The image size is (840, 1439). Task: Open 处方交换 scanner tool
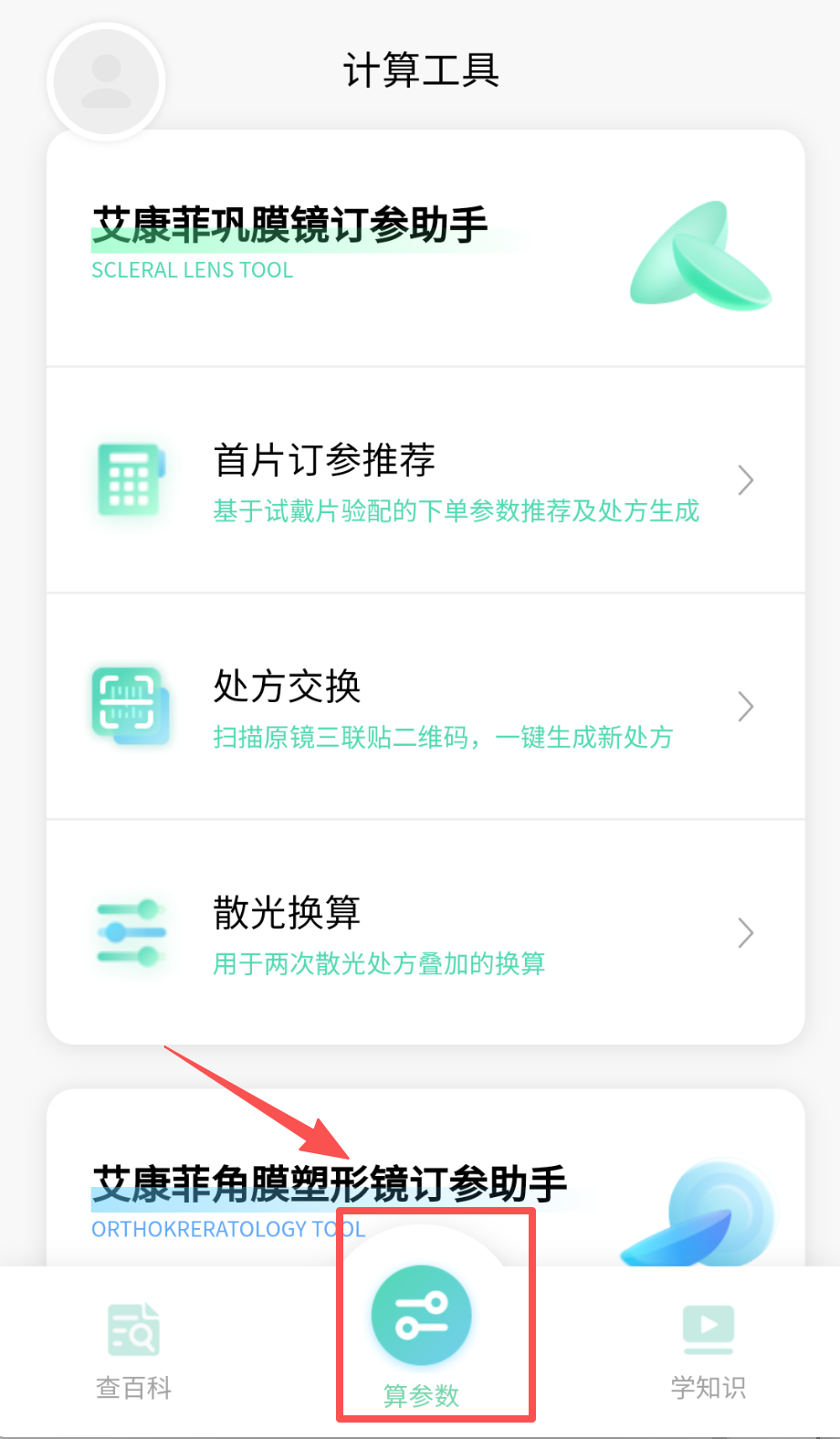pos(425,707)
